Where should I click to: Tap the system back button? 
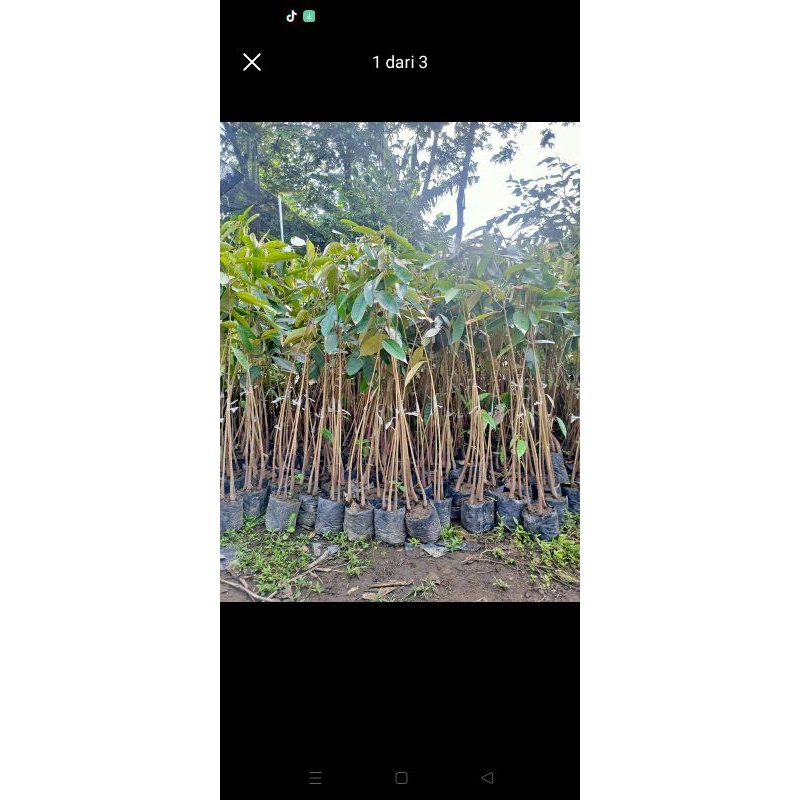(487, 777)
